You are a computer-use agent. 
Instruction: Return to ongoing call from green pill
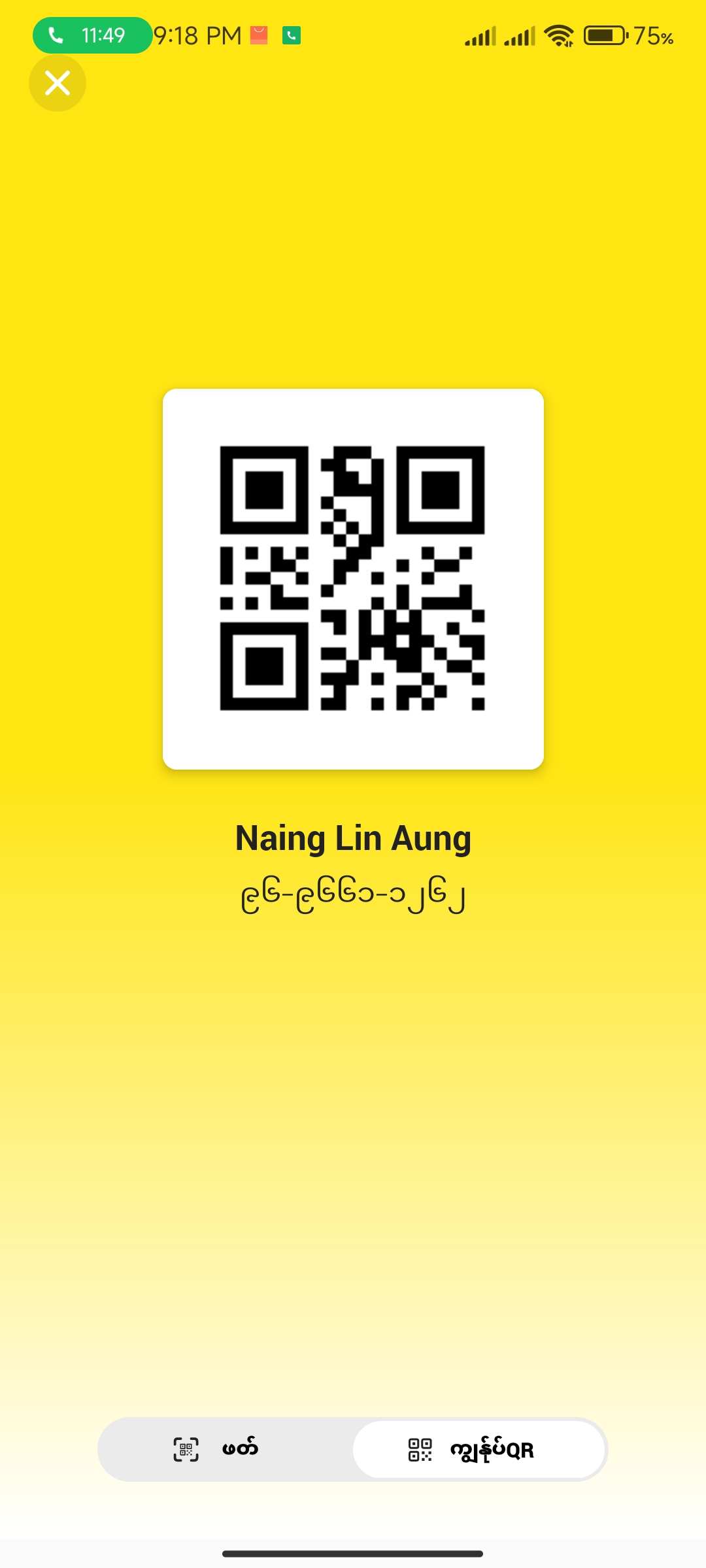[92, 35]
